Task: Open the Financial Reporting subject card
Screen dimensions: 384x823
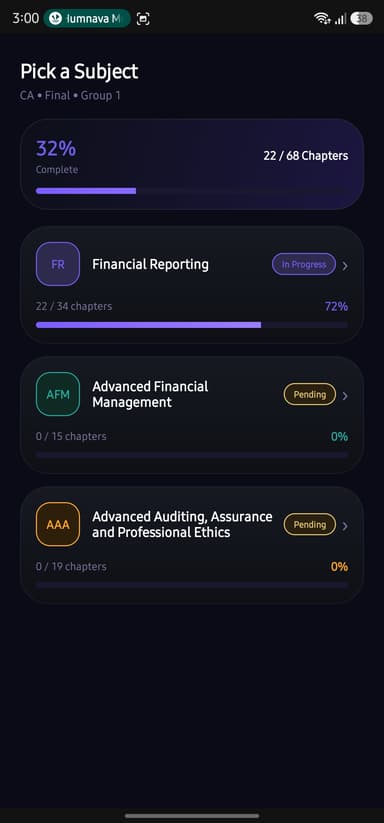Action: click(x=191, y=285)
